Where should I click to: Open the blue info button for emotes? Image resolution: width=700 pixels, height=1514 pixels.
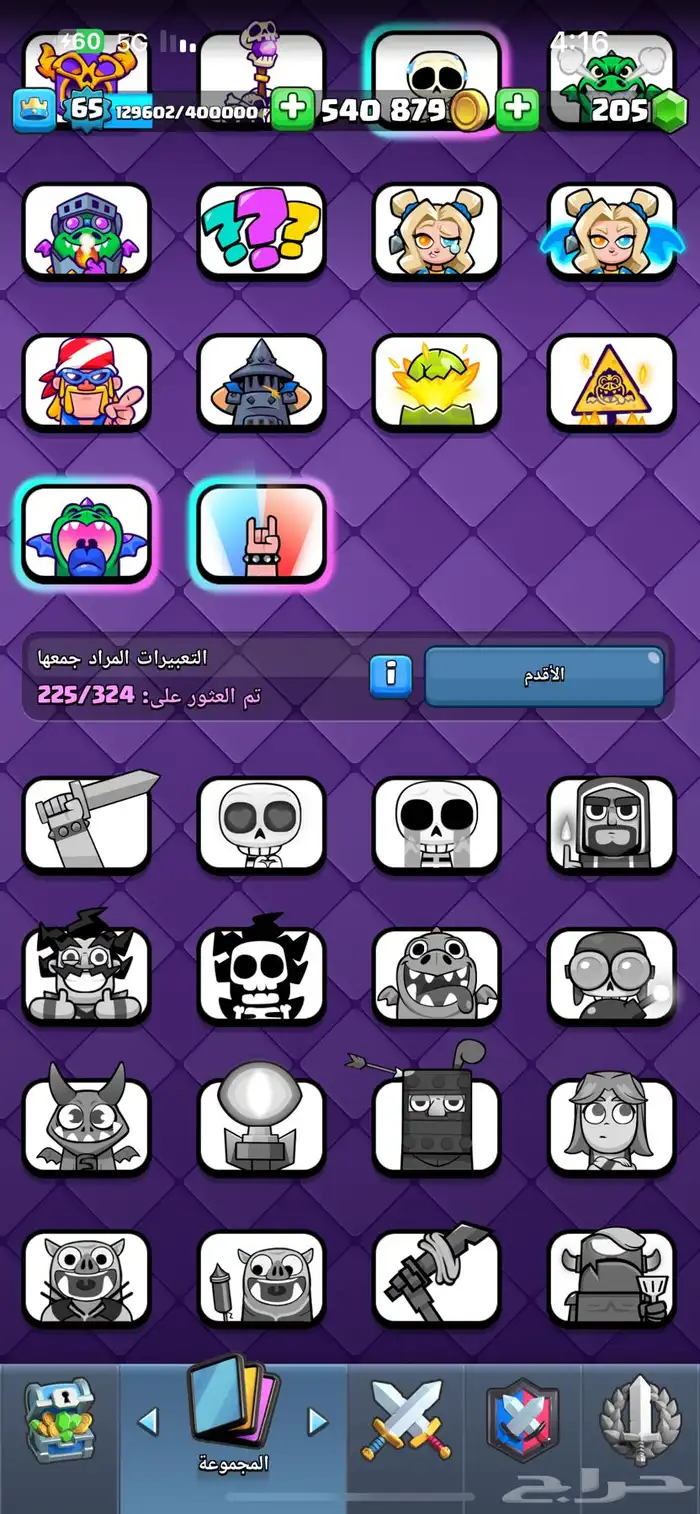(x=391, y=675)
